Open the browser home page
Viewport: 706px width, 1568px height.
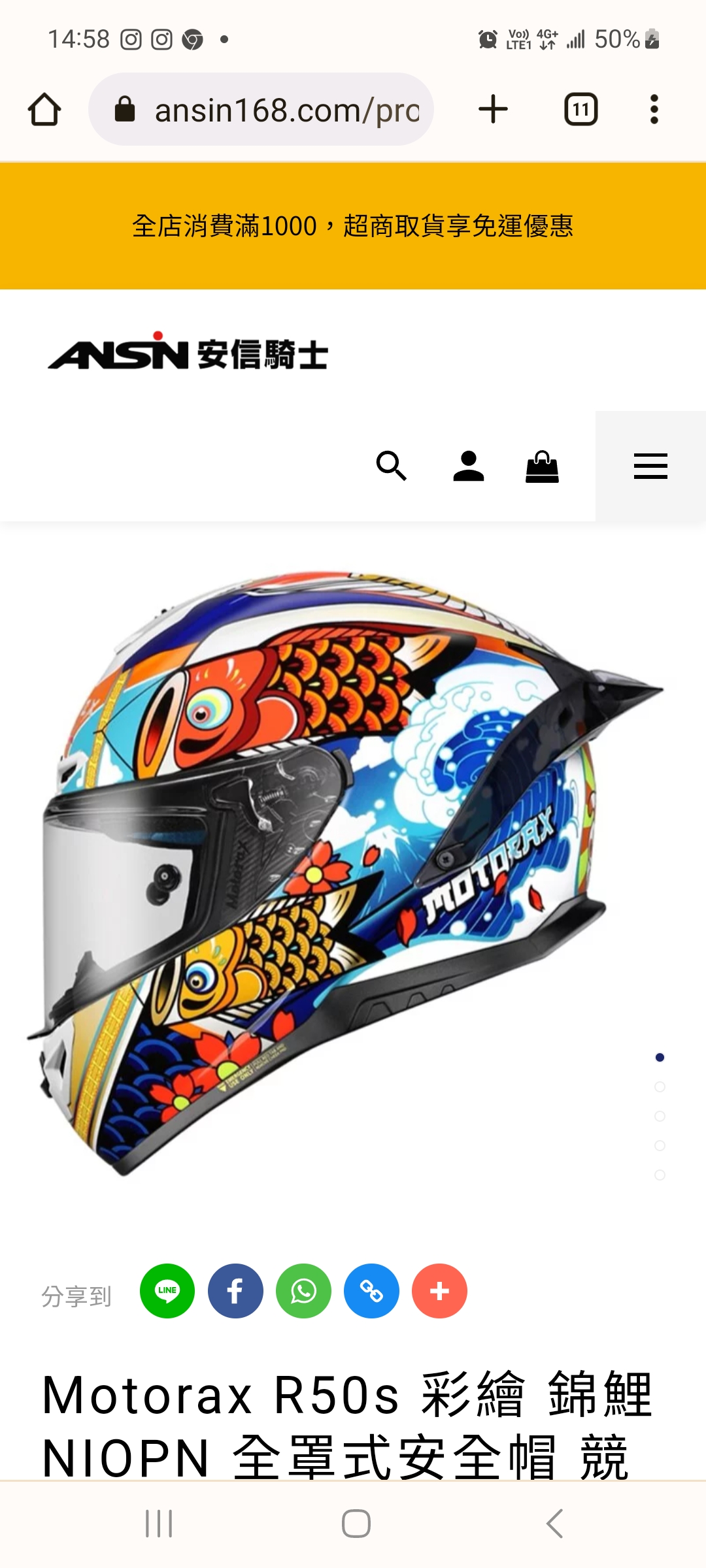tap(44, 109)
